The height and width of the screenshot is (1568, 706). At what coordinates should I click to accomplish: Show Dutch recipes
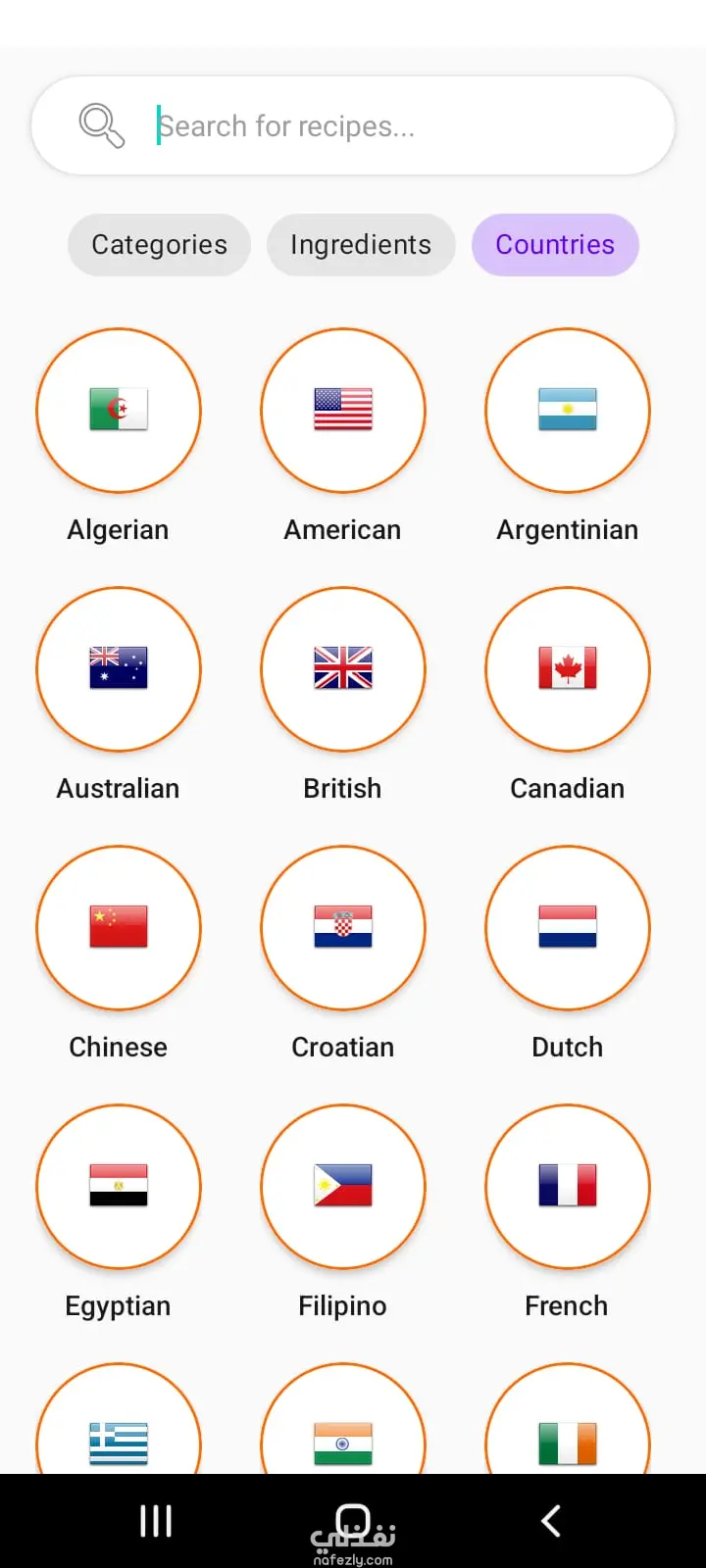(568, 928)
